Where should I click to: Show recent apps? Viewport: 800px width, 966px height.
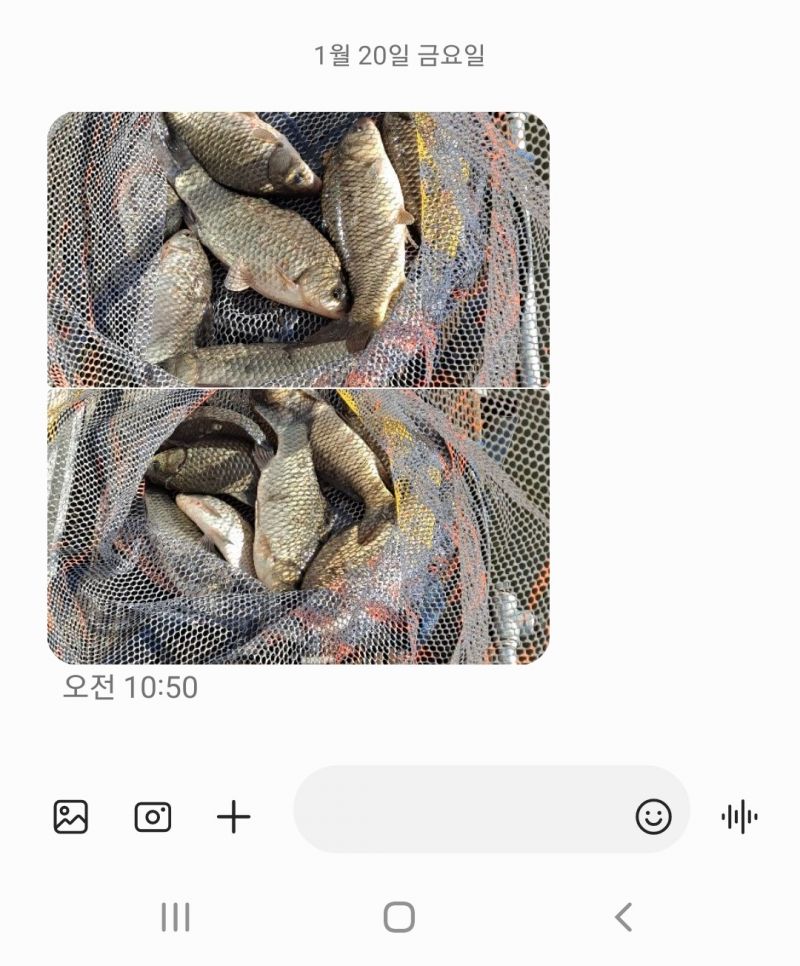coord(176,916)
